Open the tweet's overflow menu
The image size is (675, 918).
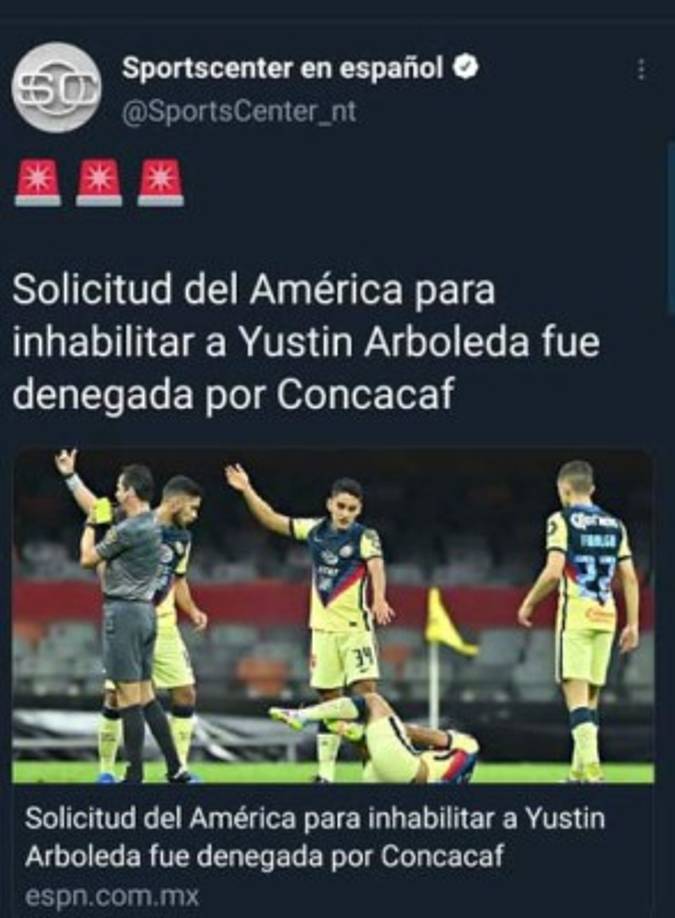641,70
